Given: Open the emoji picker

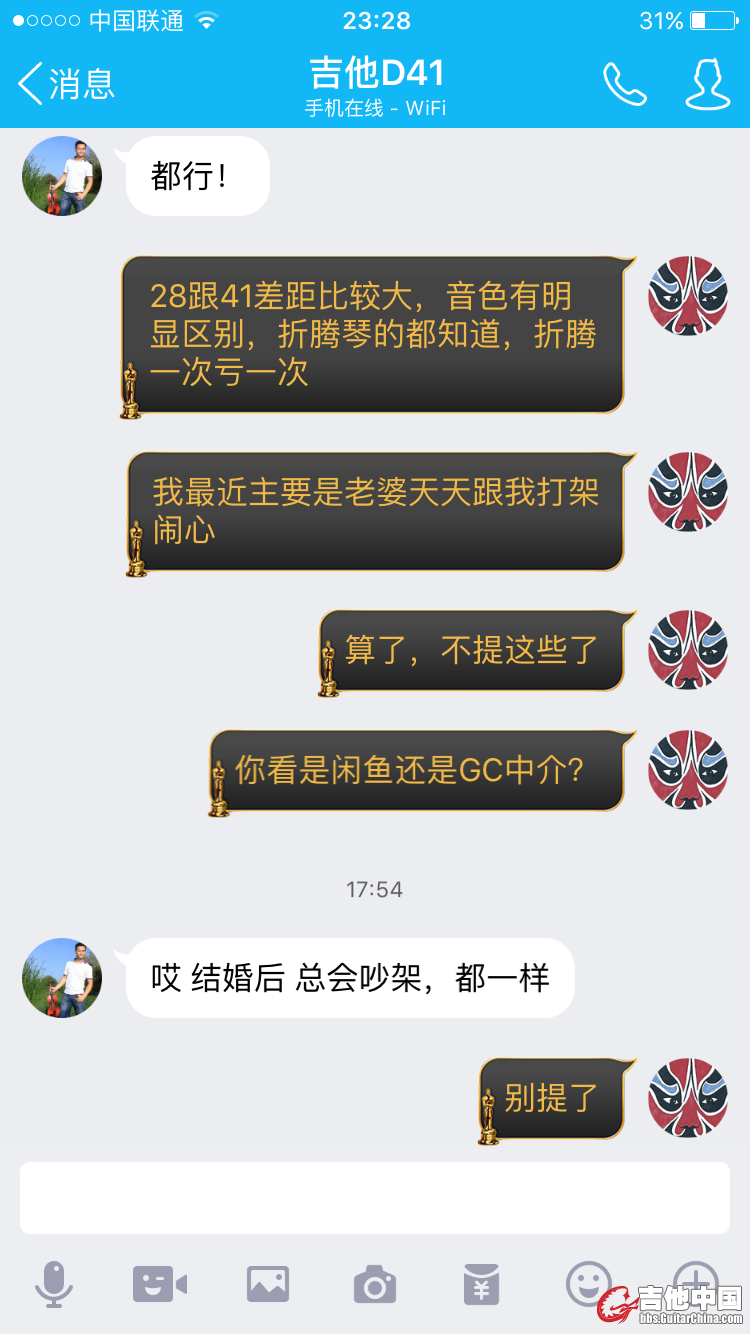Looking at the screenshot, I should point(588,1281).
